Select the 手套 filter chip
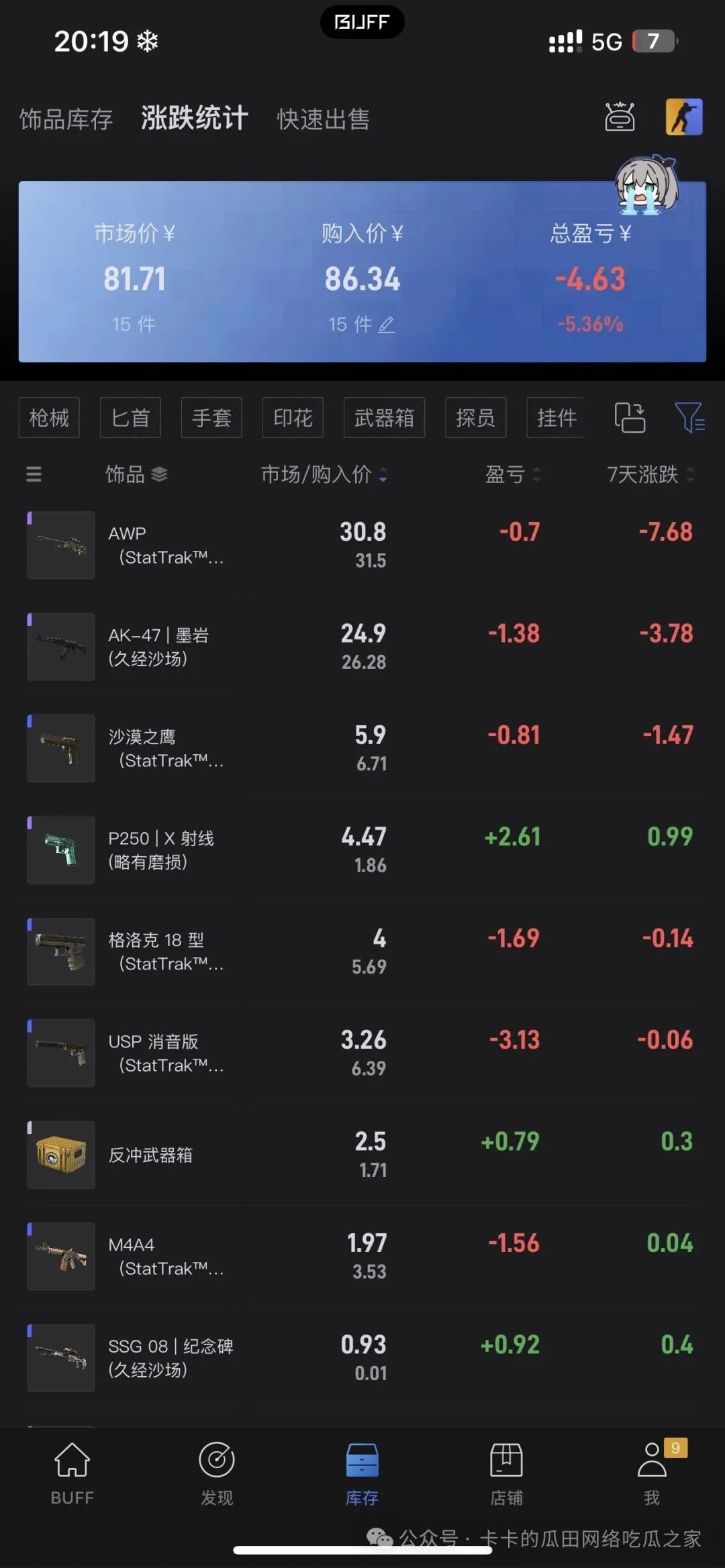This screenshot has width=725, height=1568. [211, 417]
